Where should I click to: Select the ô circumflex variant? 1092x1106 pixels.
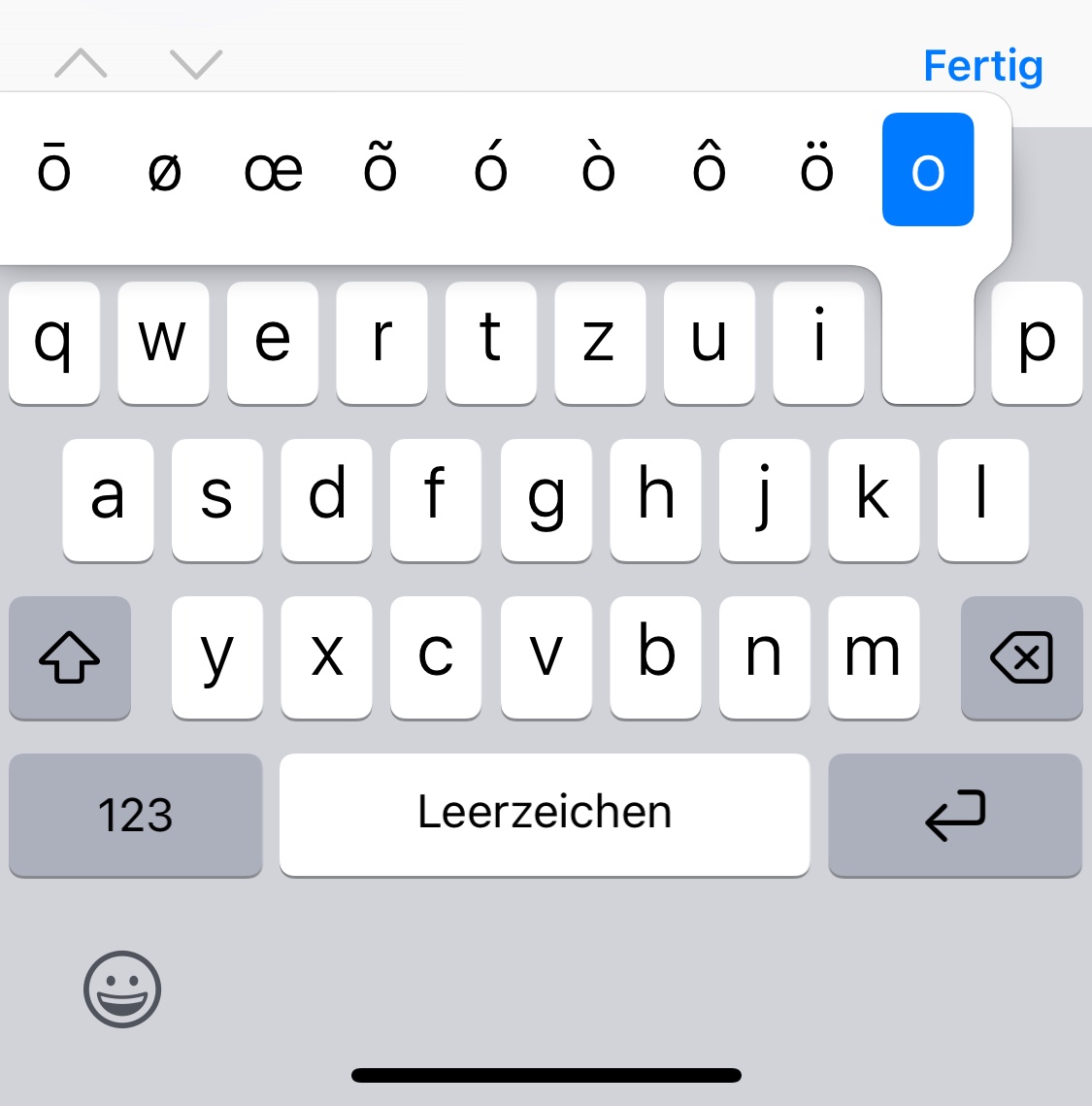[709, 169]
